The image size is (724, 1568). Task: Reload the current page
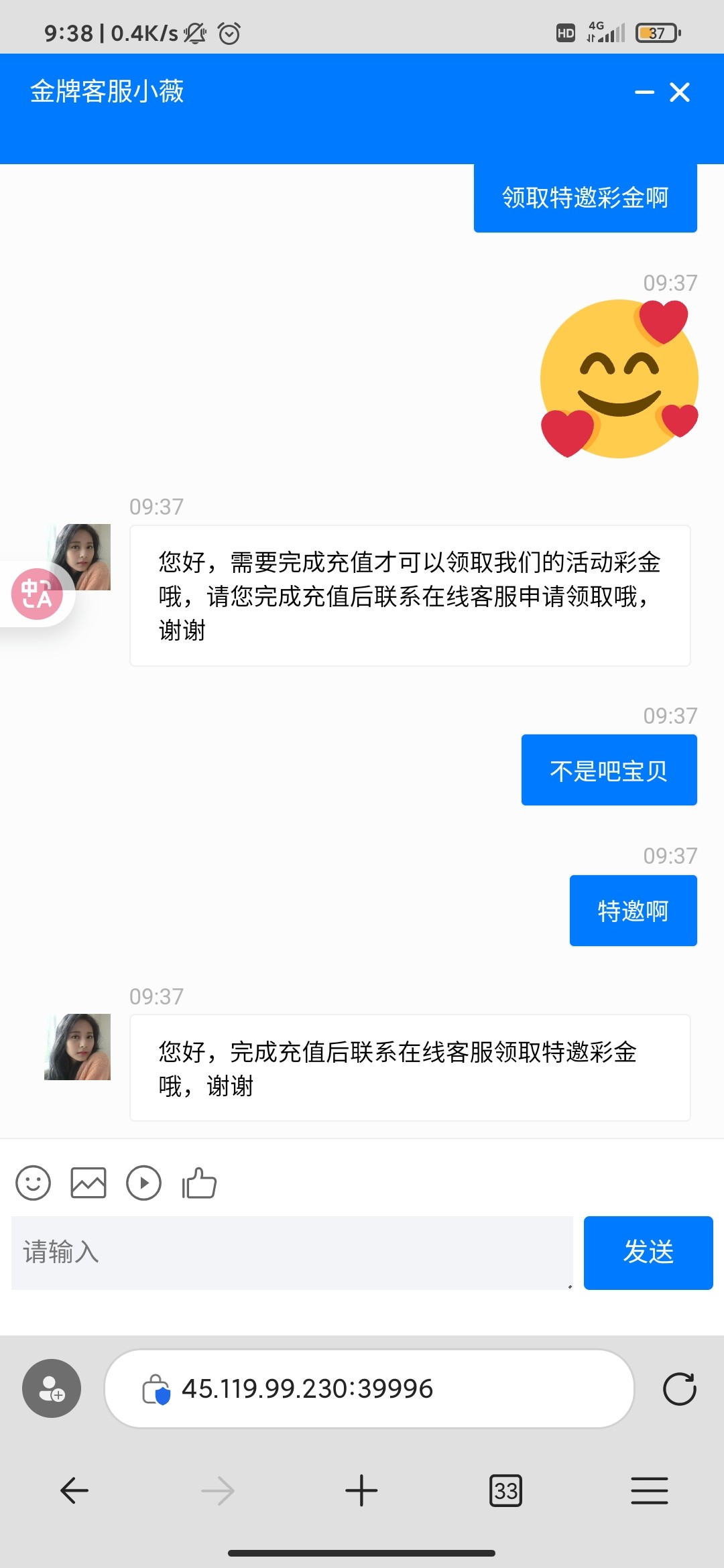(x=679, y=1389)
